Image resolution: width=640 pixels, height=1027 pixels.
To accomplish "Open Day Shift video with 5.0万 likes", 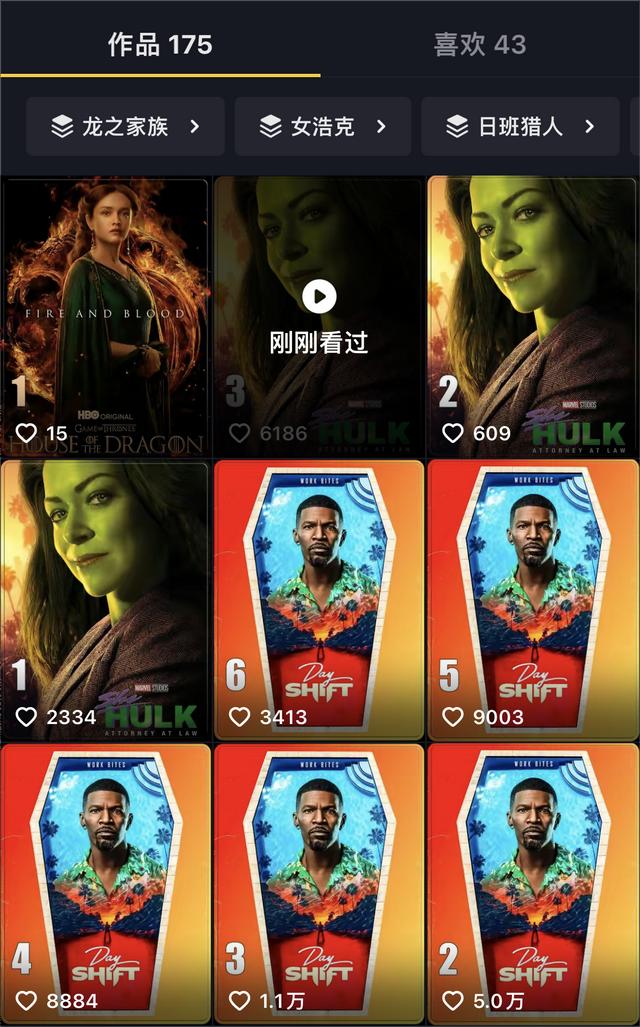I will 533,883.
